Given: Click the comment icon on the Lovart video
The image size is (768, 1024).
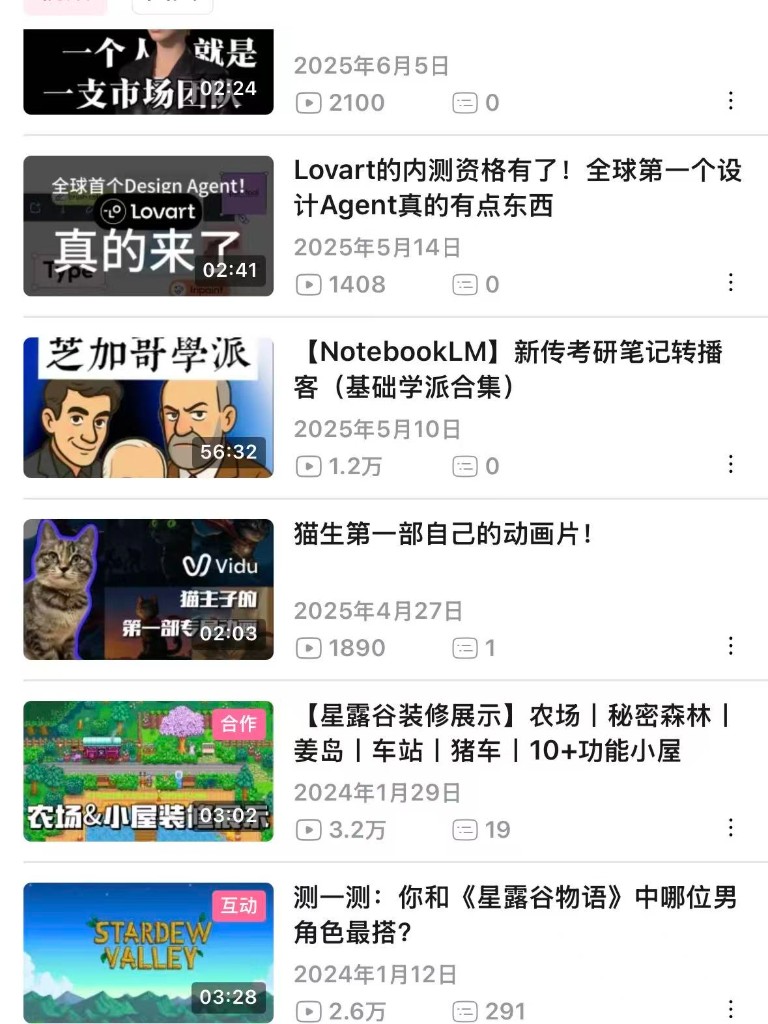Looking at the screenshot, I should (466, 284).
